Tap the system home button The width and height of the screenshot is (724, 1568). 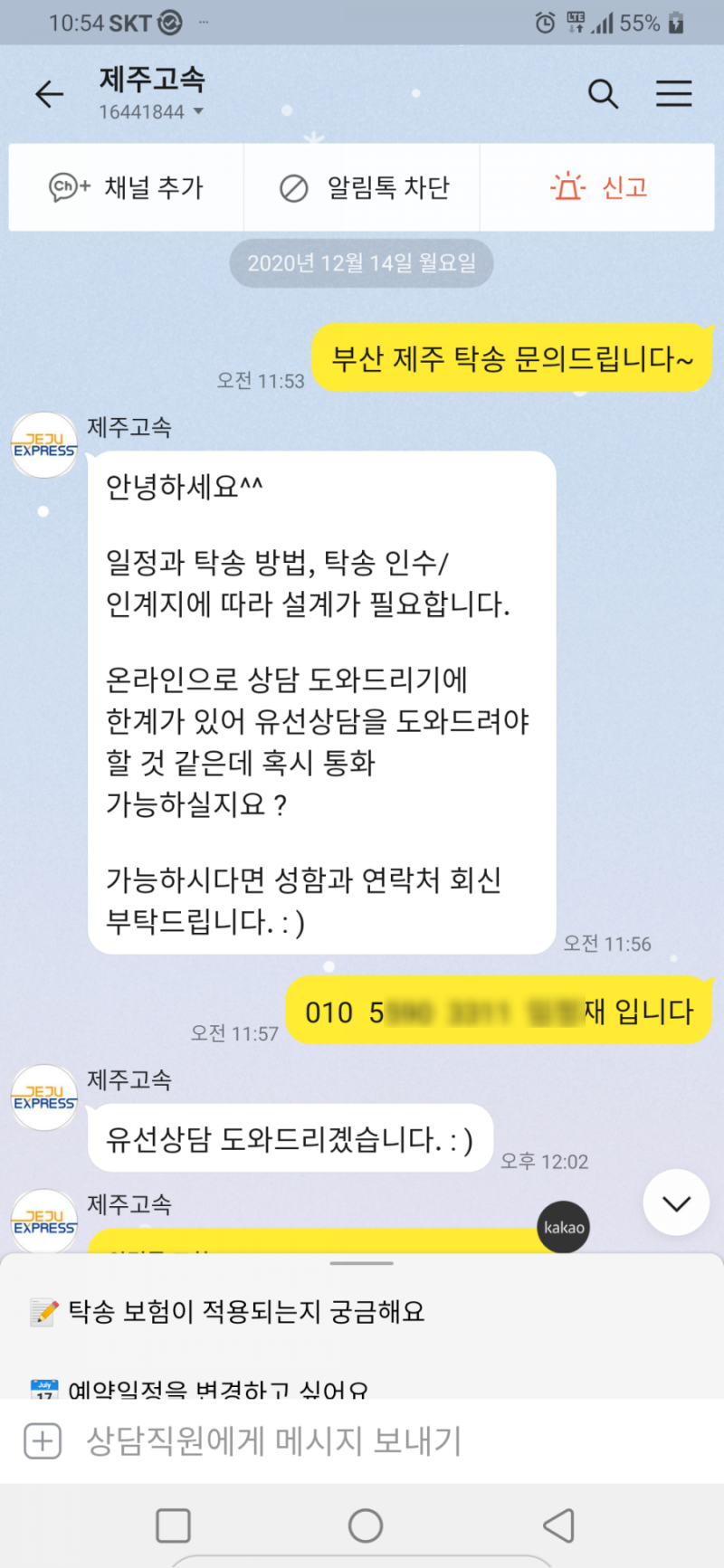[x=365, y=1525]
